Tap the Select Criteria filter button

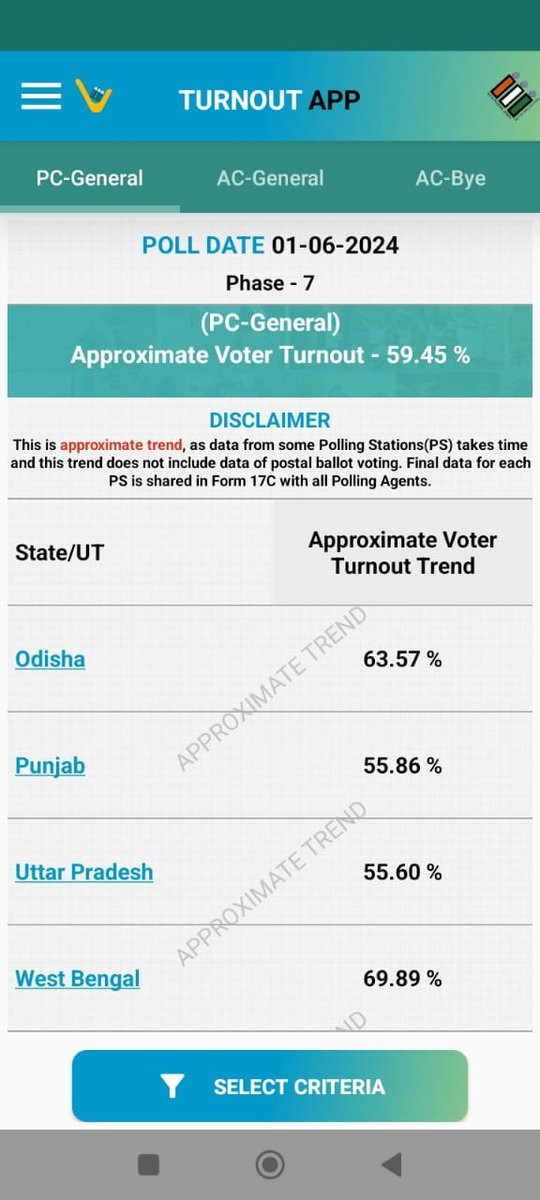[270, 1086]
